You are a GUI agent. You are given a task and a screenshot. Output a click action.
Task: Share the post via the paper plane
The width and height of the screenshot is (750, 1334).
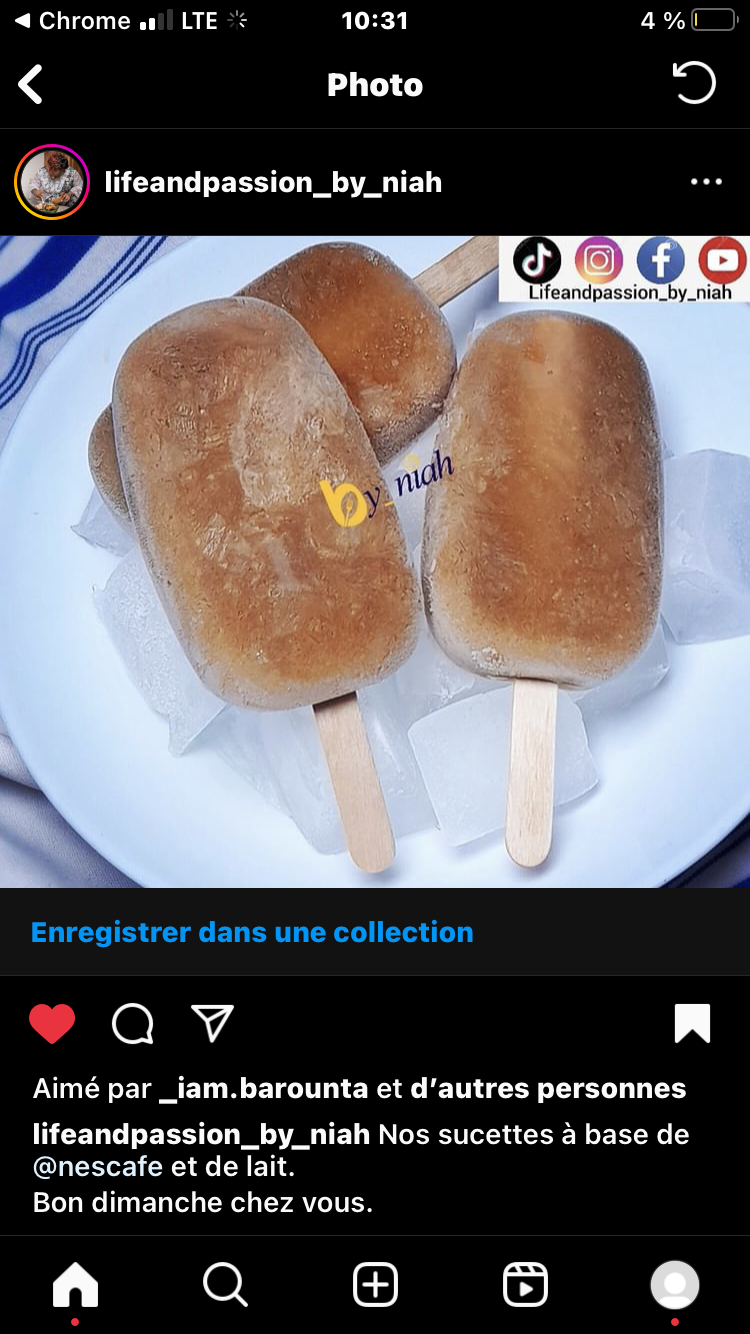coord(212,1024)
